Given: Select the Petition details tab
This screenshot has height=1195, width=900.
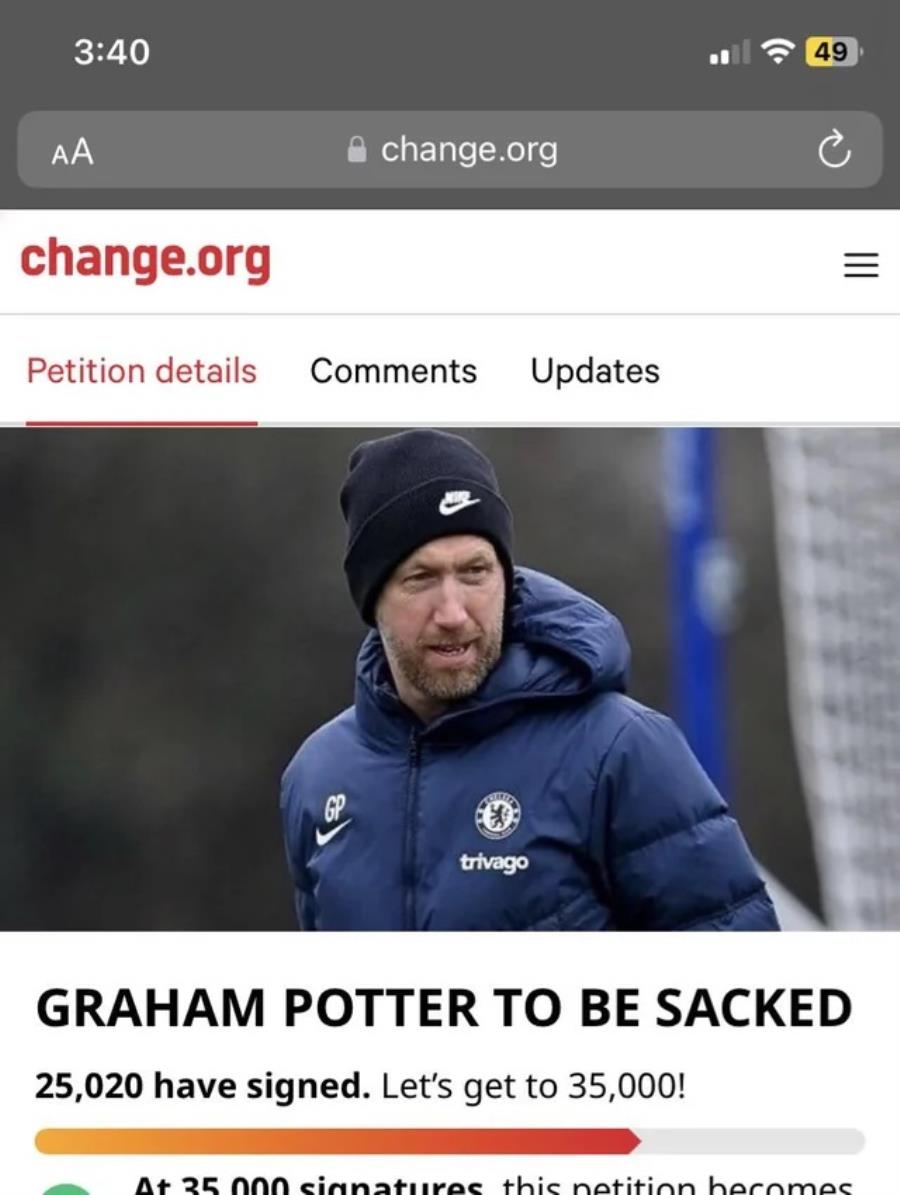Looking at the screenshot, I should click(x=141, y=371).
